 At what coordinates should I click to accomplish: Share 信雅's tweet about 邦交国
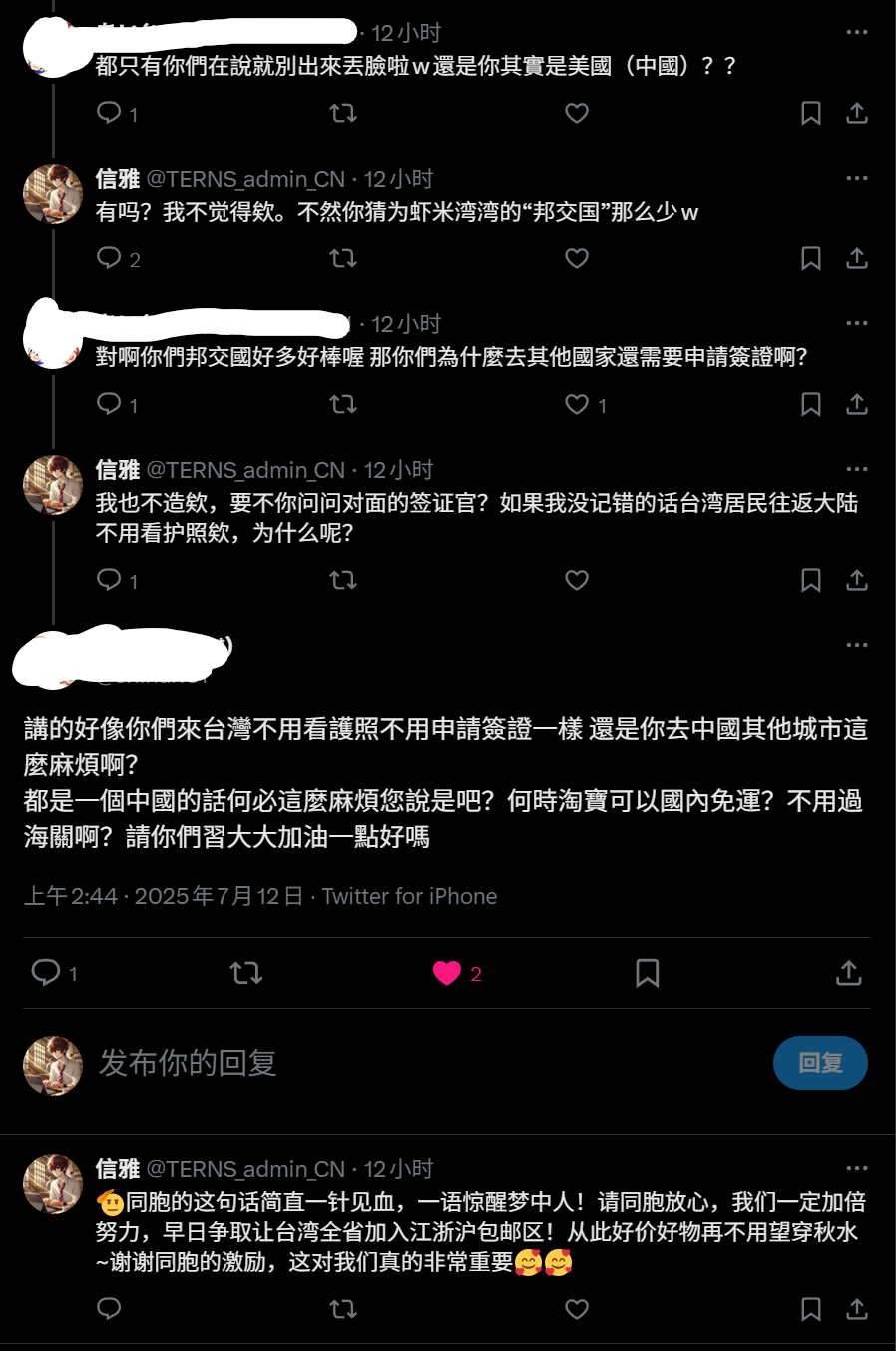(x=856, y=259)
